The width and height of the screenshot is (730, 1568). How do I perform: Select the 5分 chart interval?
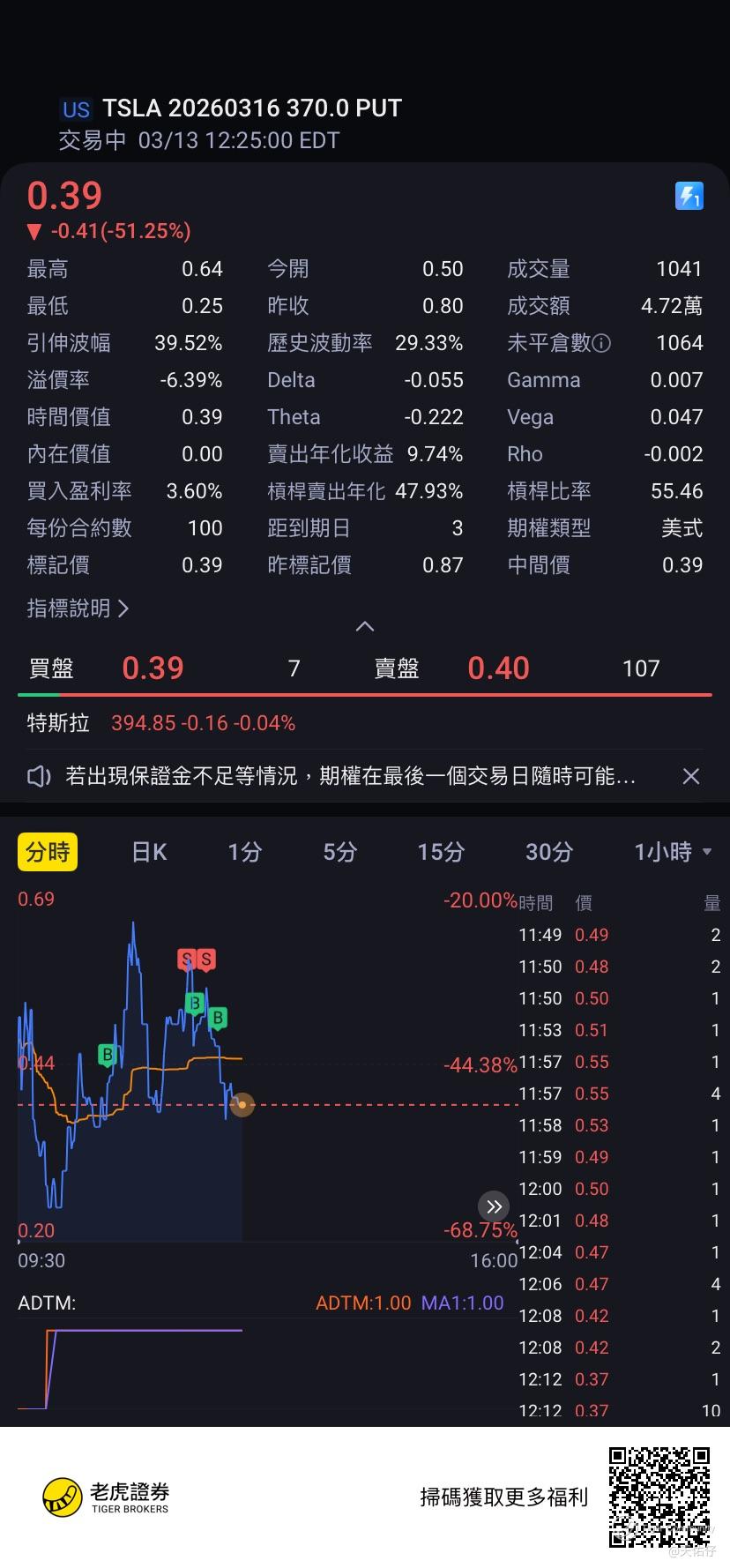tap(339, 852)
